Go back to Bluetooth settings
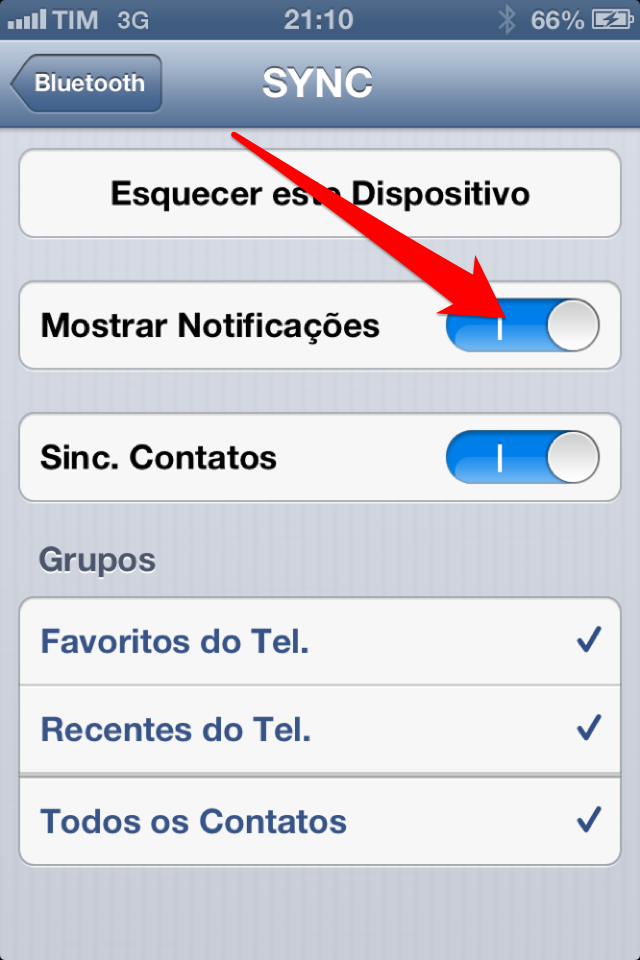Viewport: 640px width, 960px height. click(x=87, y=84)
